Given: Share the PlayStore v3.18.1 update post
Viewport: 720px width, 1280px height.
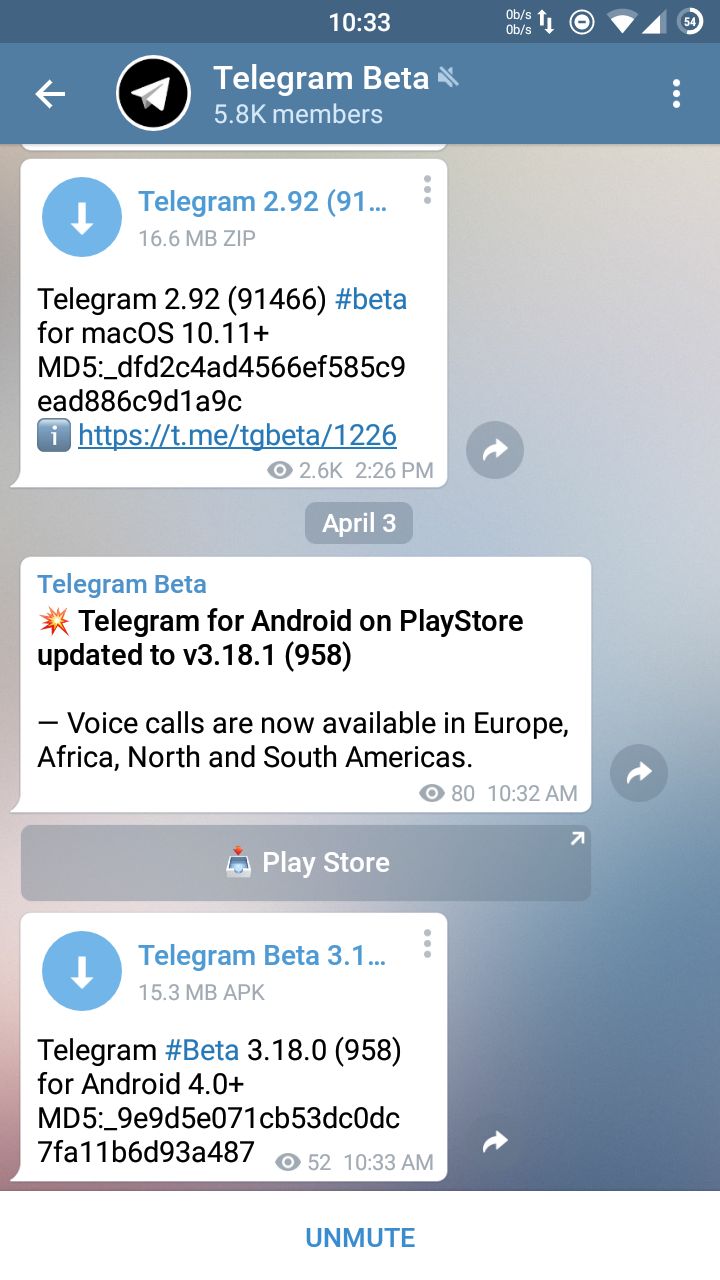Looking at the screenshot, I should point(638,772).
